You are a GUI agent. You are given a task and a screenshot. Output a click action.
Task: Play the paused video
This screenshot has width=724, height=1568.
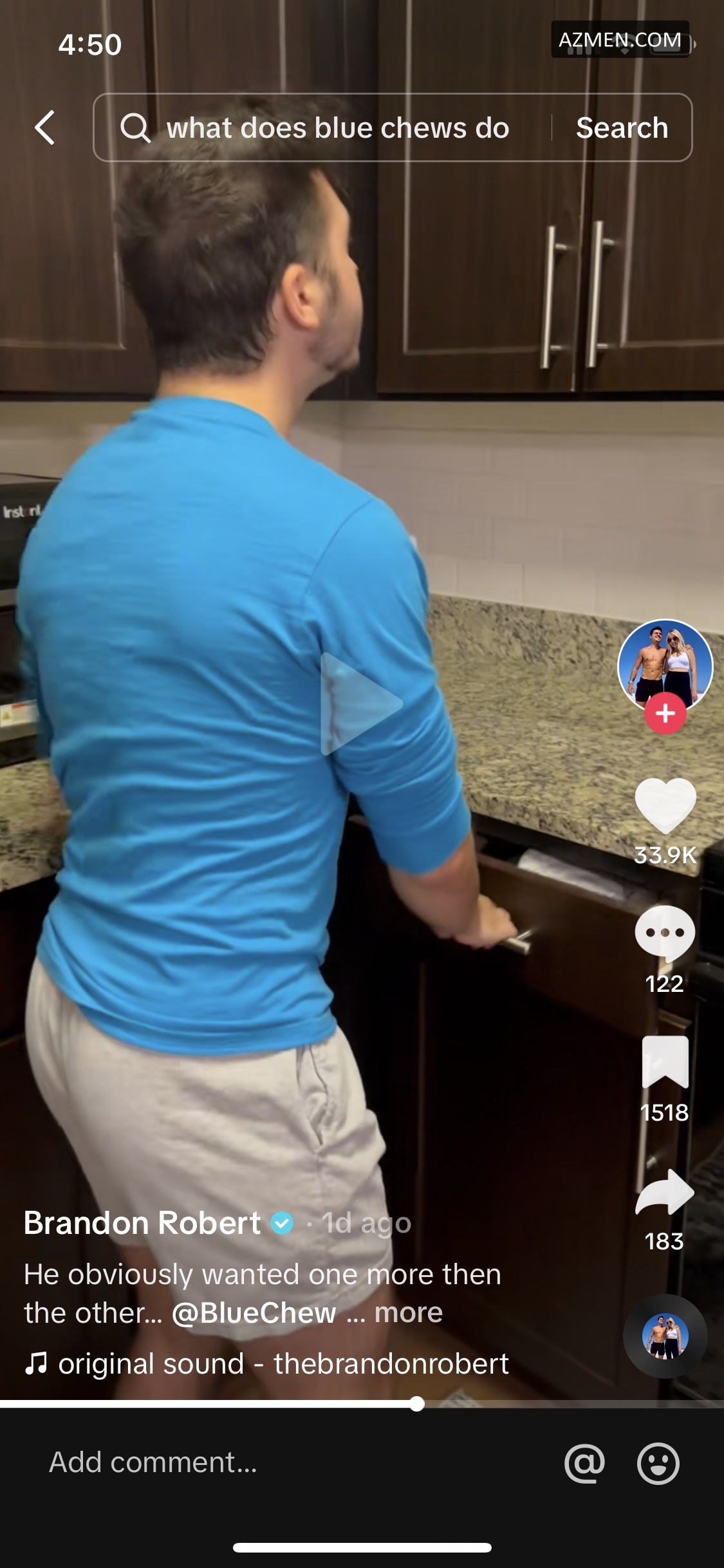(360, 704)
